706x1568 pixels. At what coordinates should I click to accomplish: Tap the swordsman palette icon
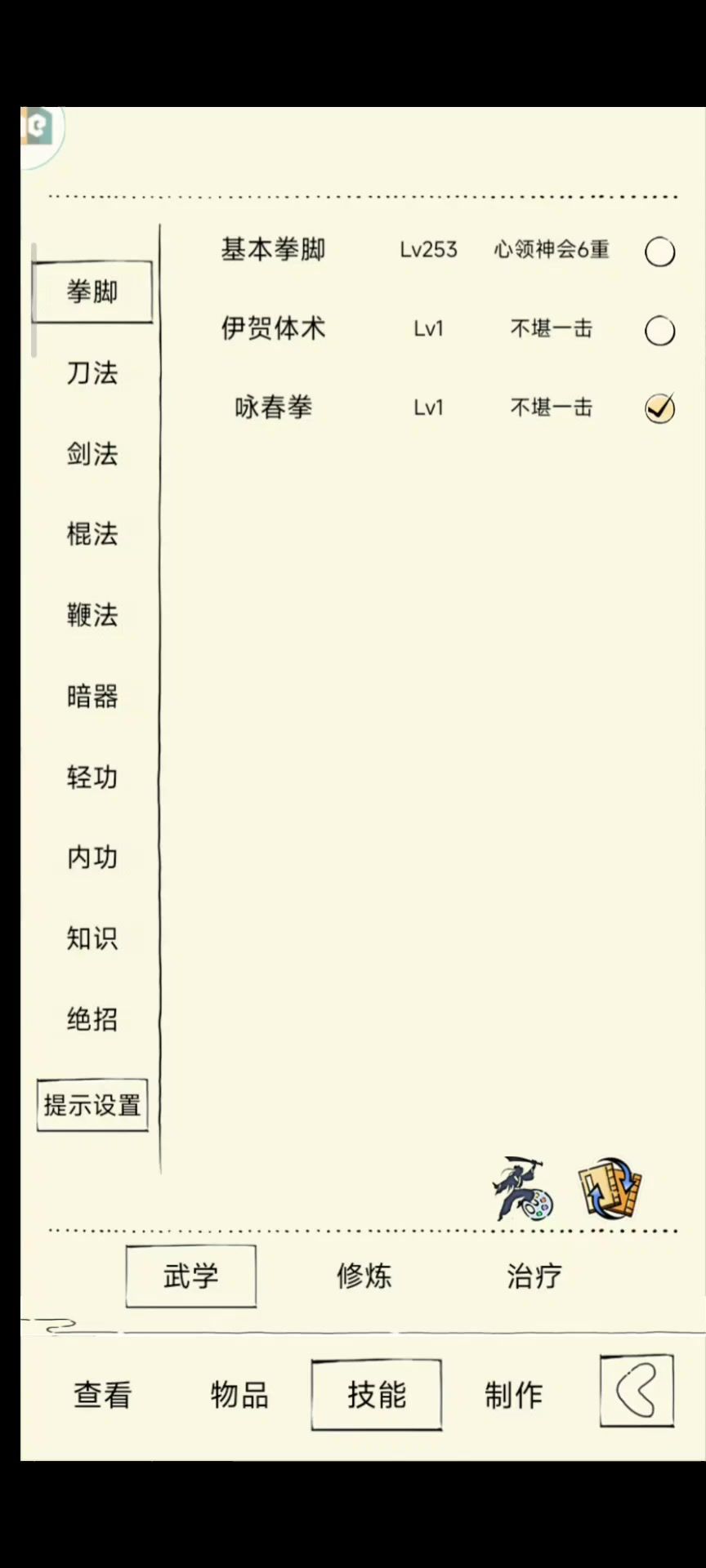point(523,1190)
